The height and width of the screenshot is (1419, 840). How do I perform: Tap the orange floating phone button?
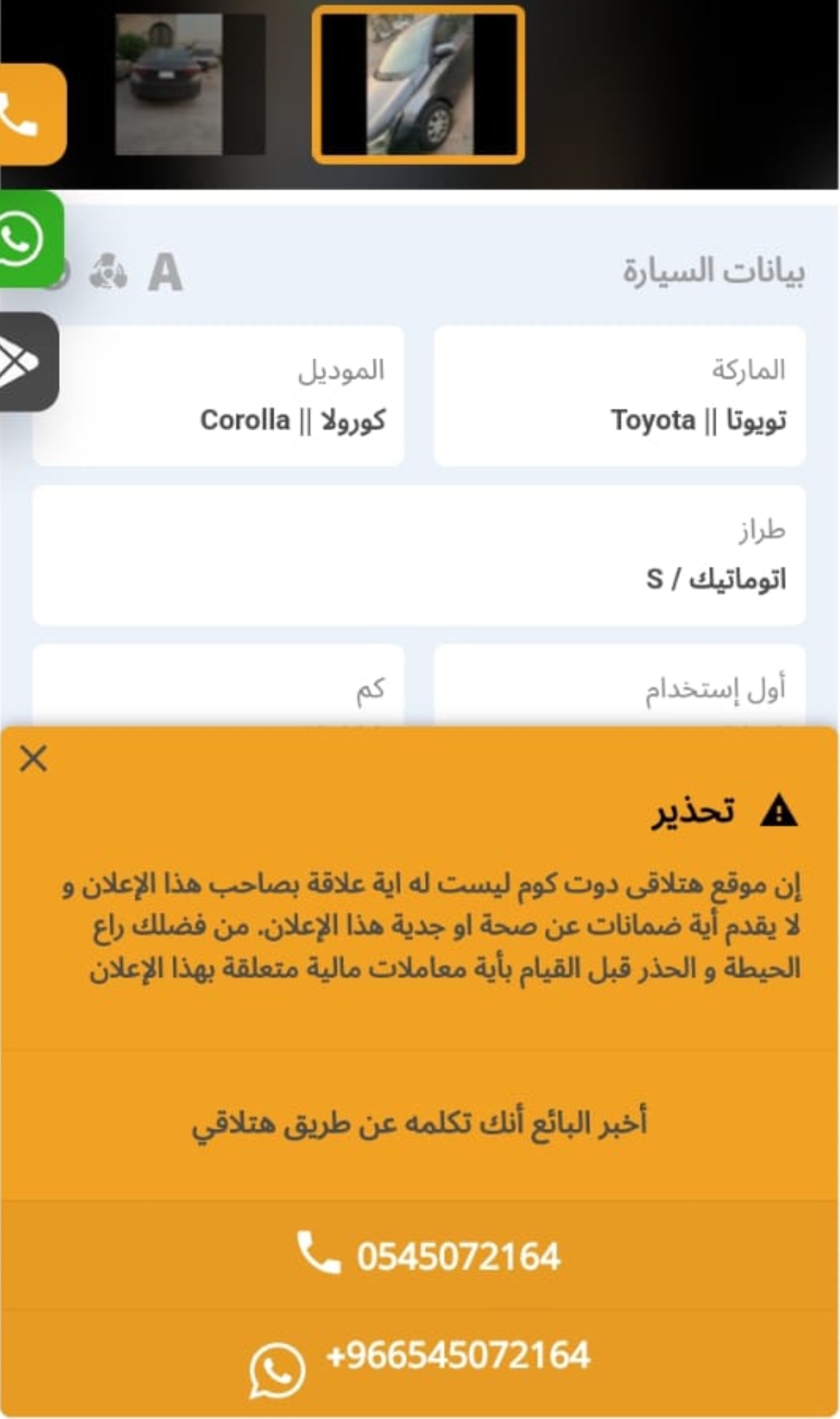tap(30, 115)
